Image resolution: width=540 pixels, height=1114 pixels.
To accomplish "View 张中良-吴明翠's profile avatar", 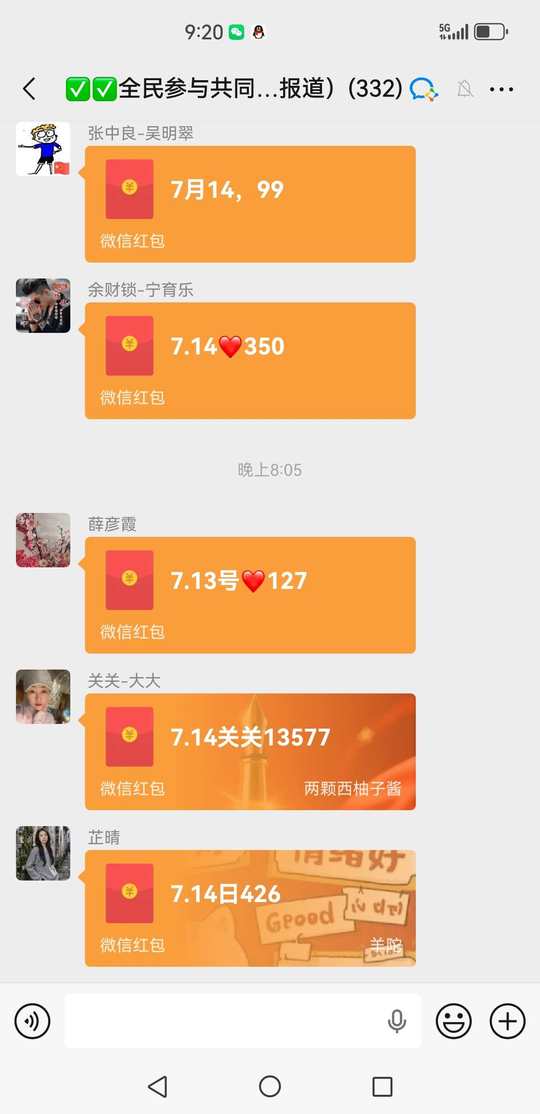I will pyautogui.click(x=43, y=149).
